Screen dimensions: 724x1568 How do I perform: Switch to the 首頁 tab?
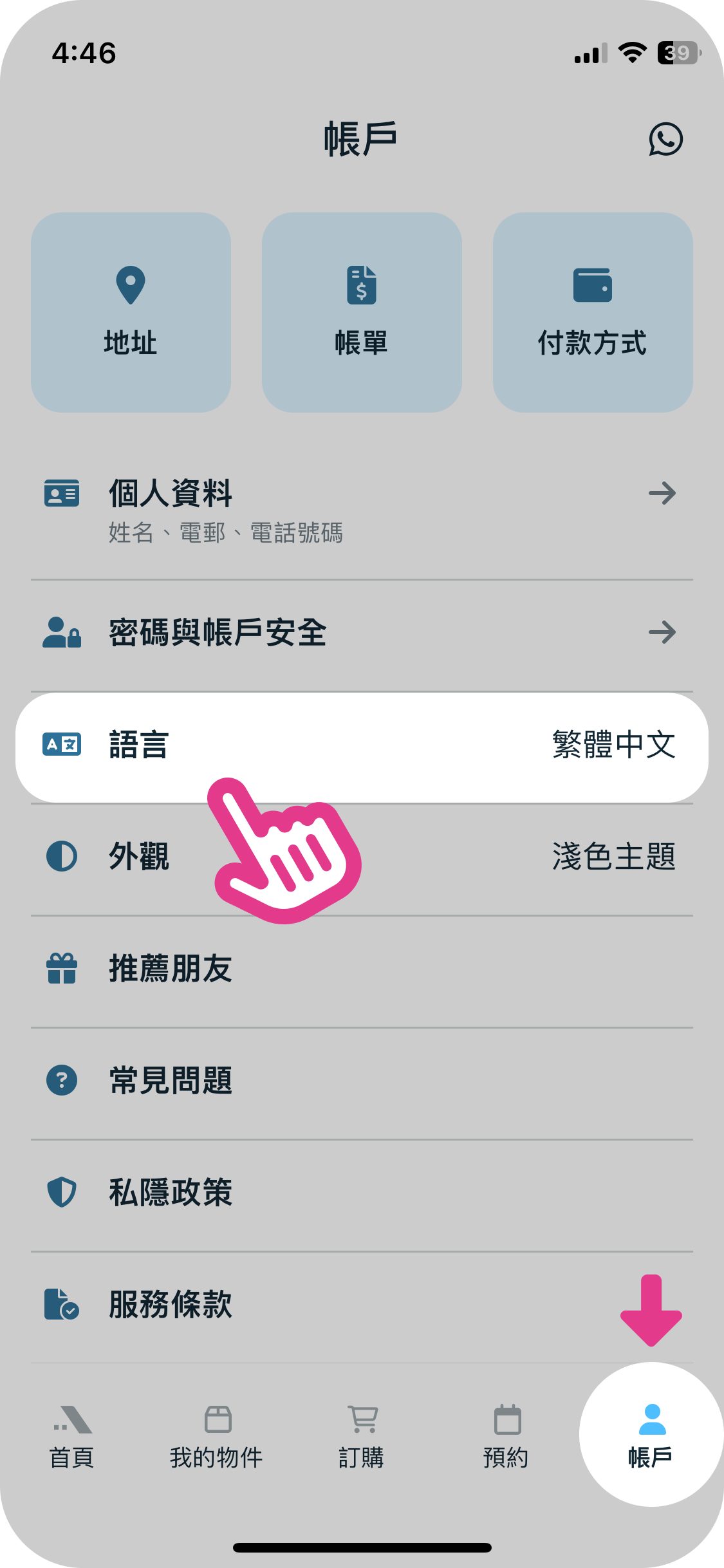(72, 1437)
